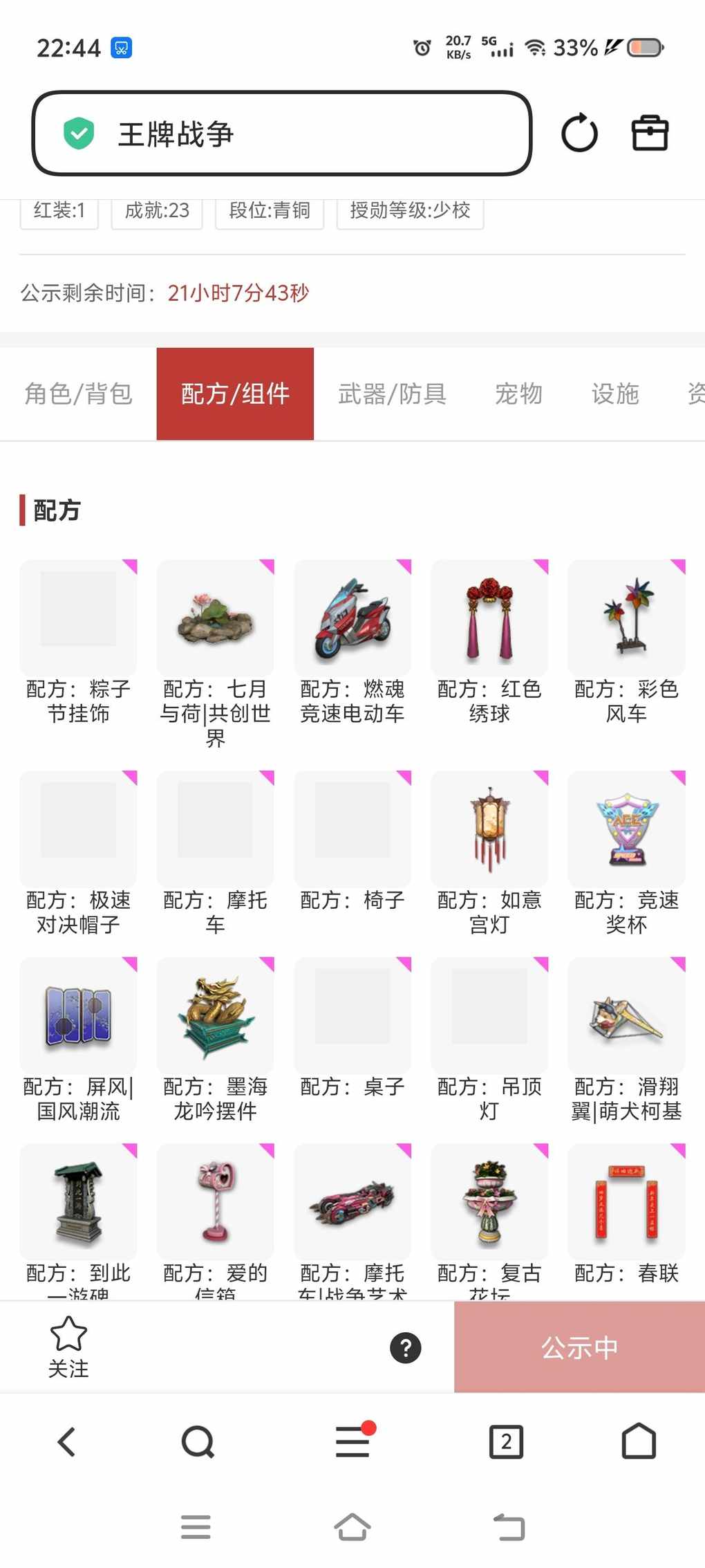Open the 屏风|国风潮流 recipe tile
Image resolution: width=705 pixels, height=1568 pixels.
78,1016
